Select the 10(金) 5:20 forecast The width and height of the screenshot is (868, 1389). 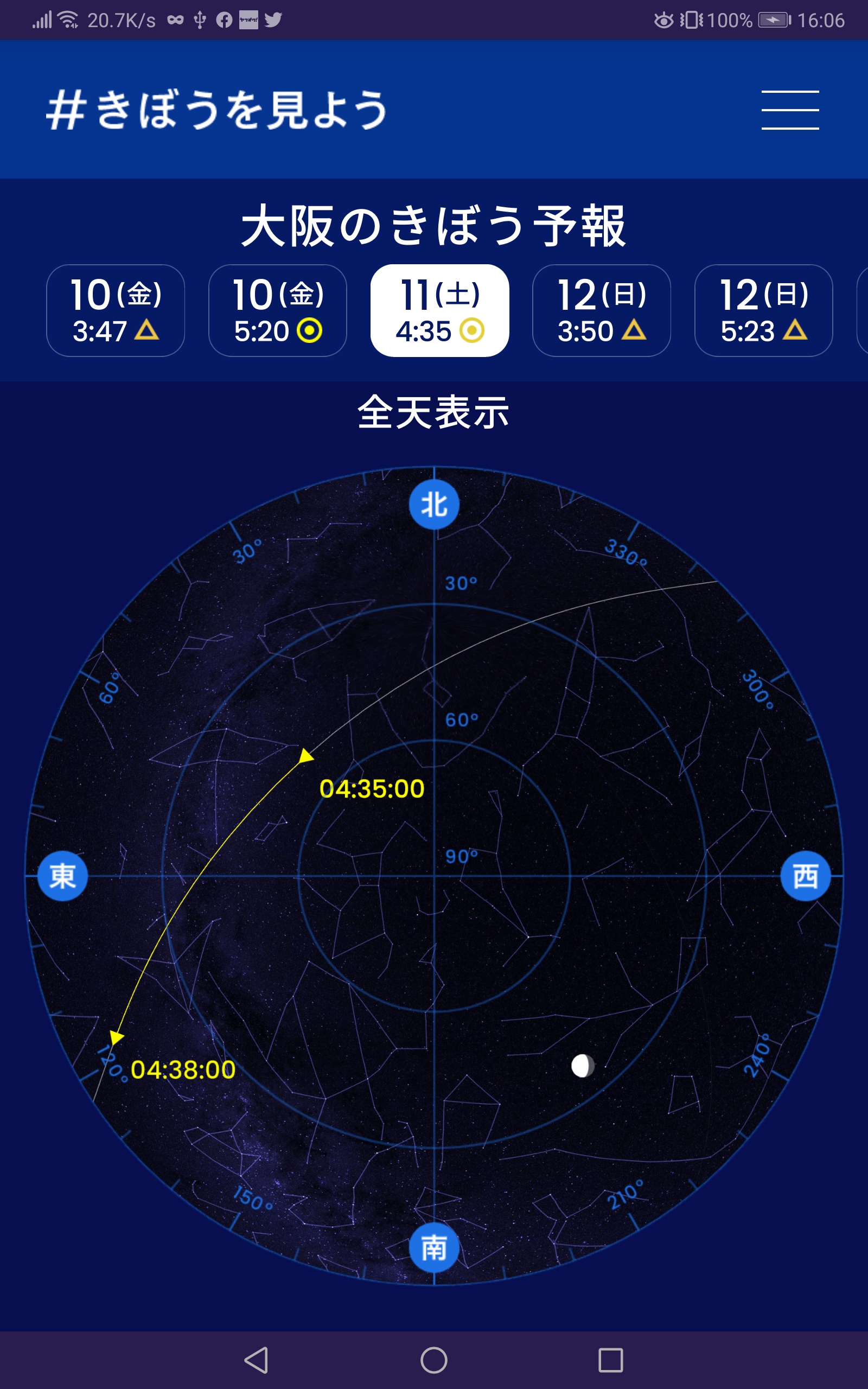click(277, 310)
